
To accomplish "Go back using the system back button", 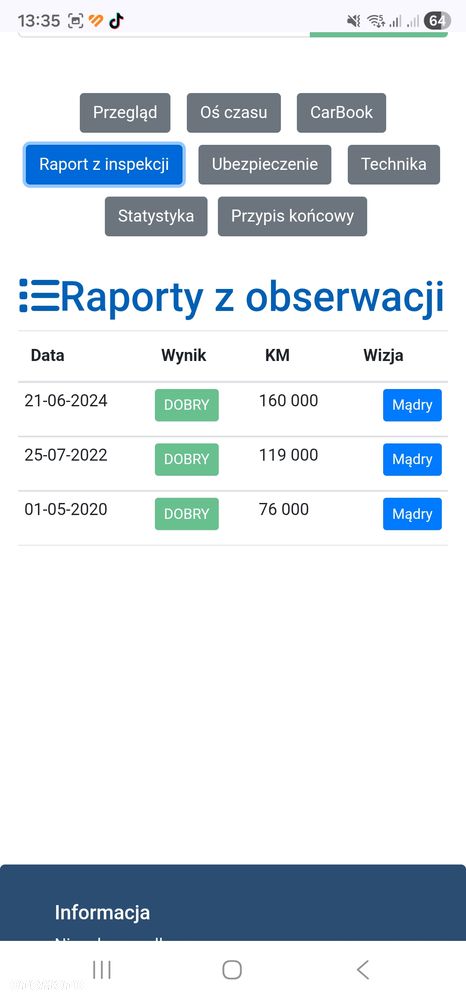I will pos(362,970).
